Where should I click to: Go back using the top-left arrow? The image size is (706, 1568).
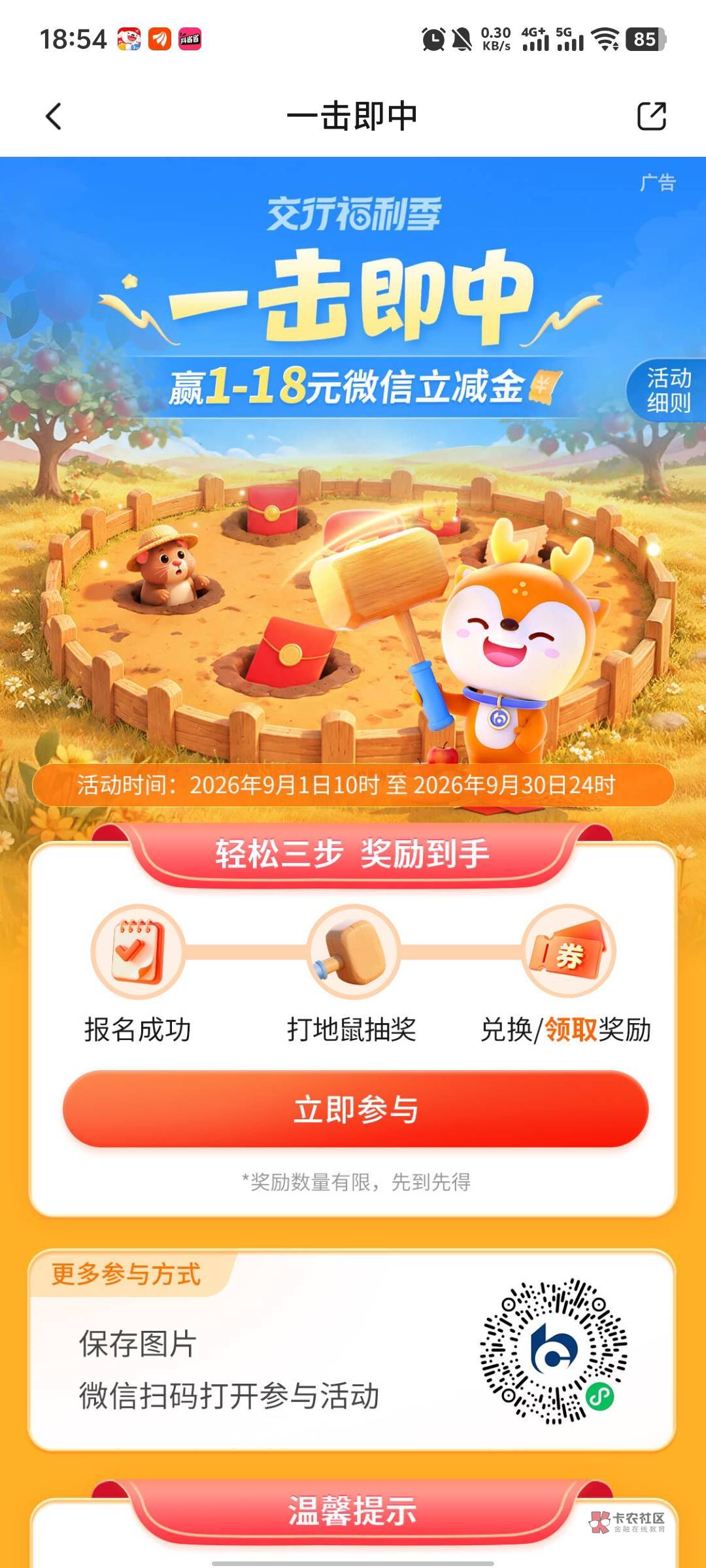(x=54, y=117)
